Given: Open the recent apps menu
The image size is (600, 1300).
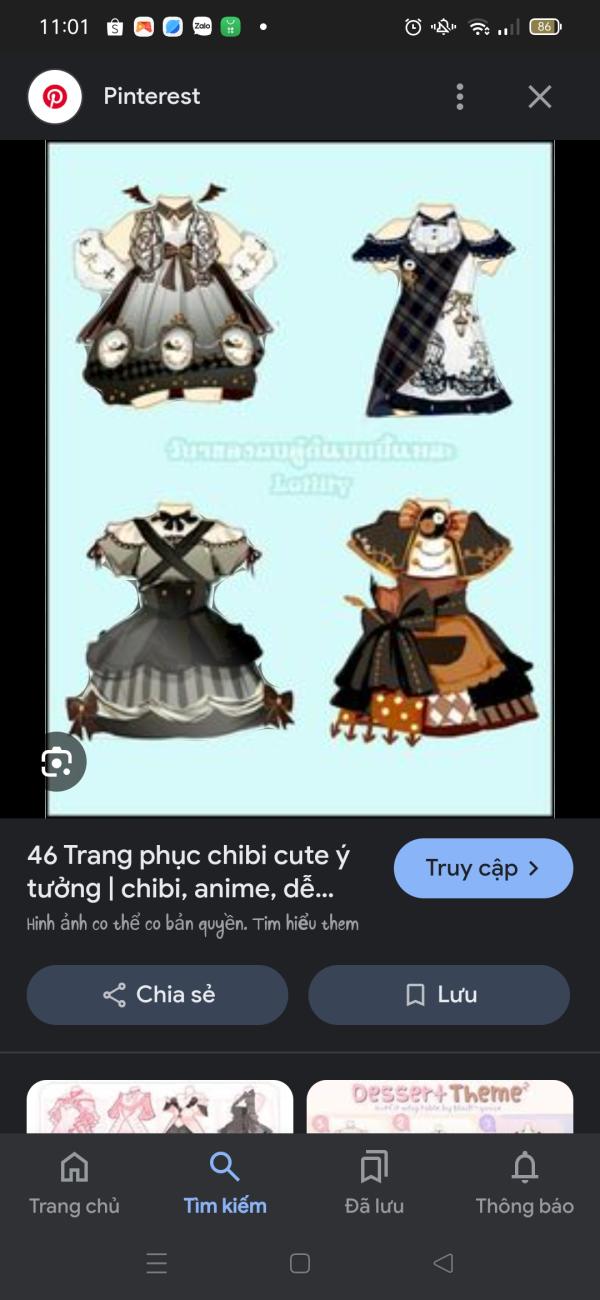Looking at the screenshot, I should pos(157,1263).
